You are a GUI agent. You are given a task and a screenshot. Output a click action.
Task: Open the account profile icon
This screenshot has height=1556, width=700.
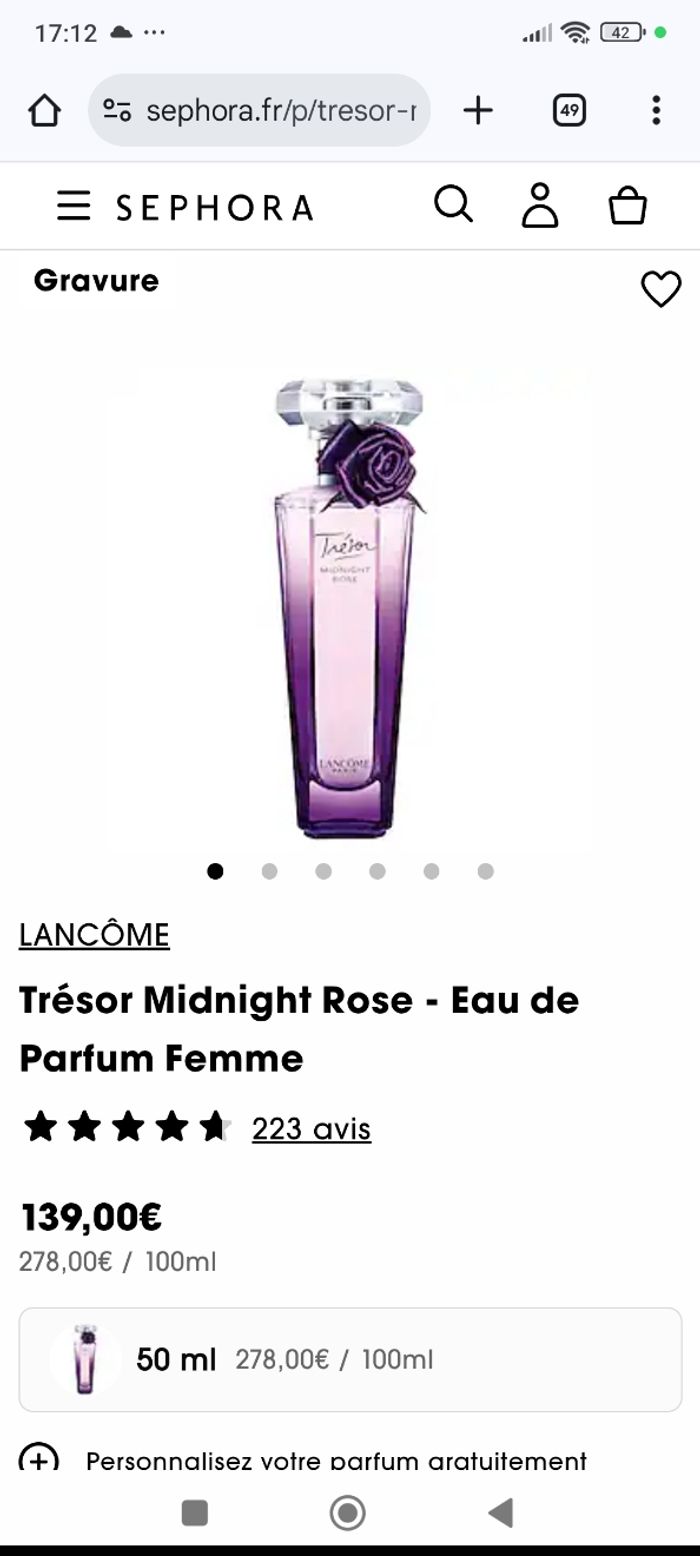(540, 205)
